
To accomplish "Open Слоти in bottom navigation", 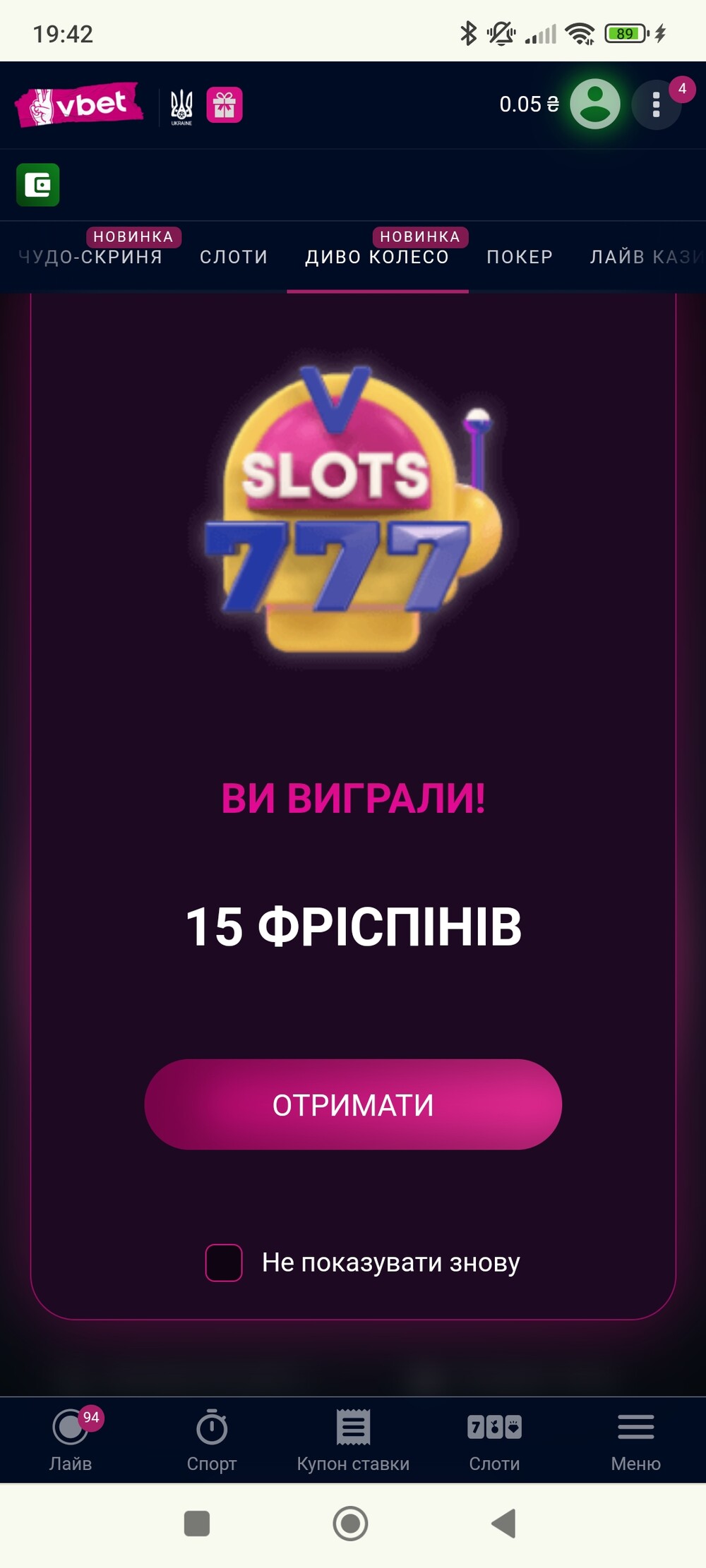I will coord(494,1440).
